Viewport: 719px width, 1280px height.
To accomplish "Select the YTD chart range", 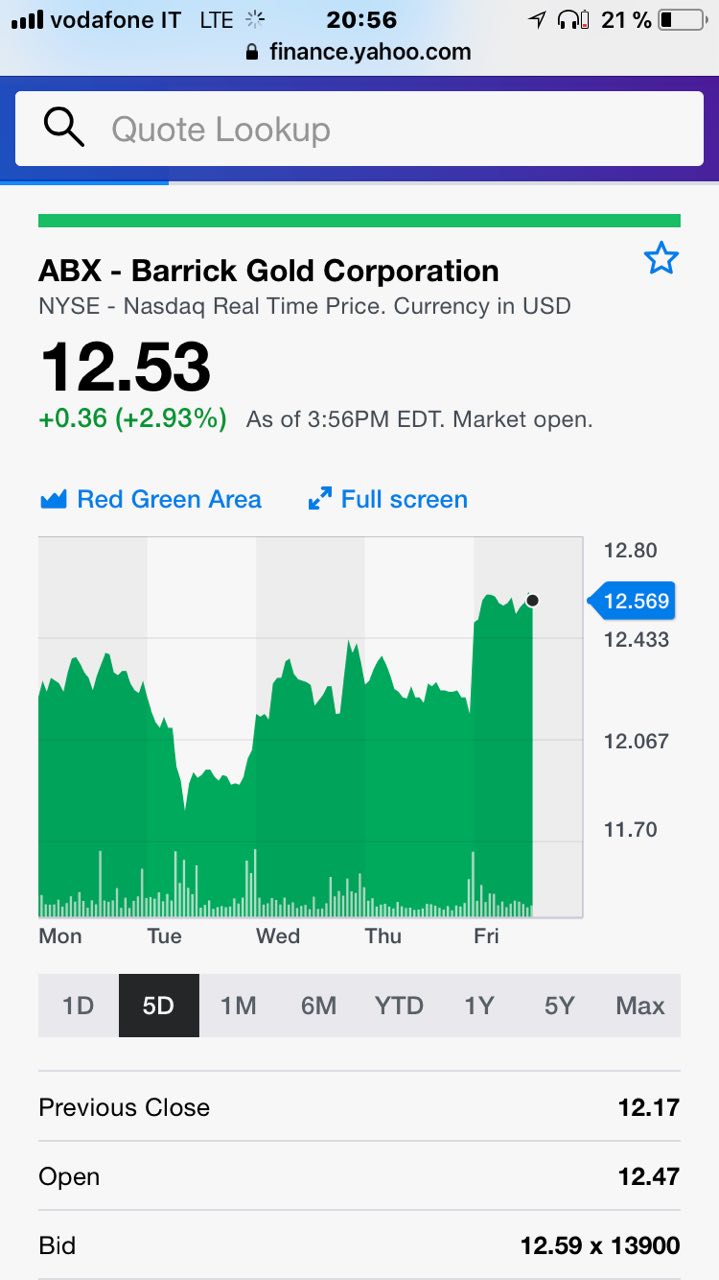I will (399, 1005).
